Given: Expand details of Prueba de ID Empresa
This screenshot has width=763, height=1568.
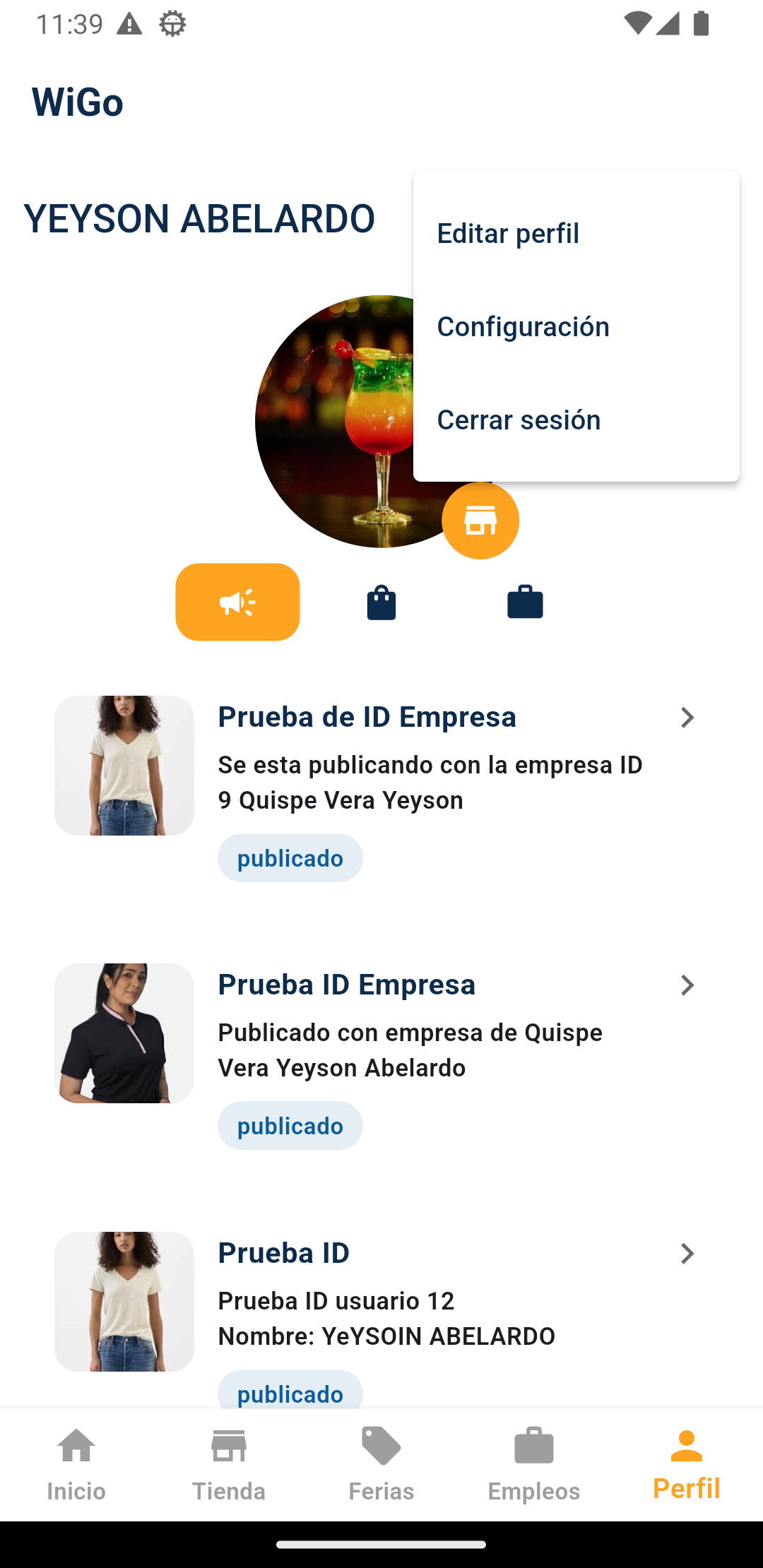Looking at the screenshot, I should (x=687, y=717).
